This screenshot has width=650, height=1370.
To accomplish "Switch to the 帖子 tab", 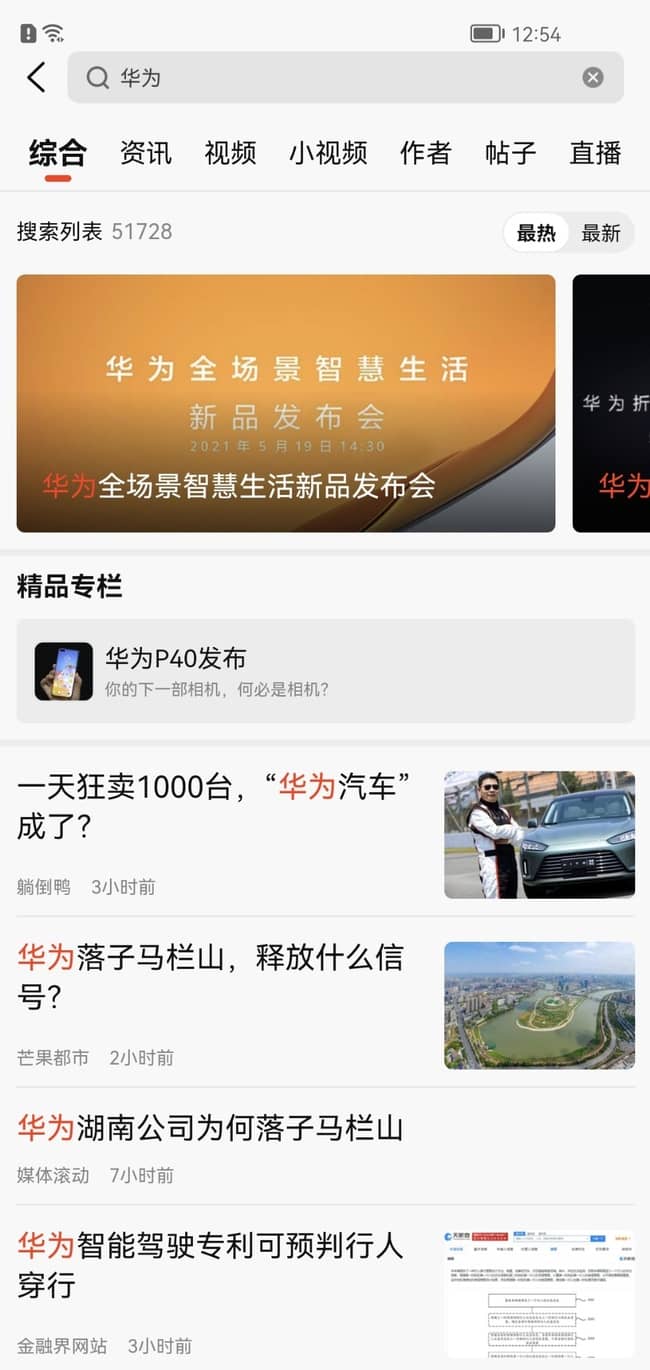I will [x=510, y=153].
